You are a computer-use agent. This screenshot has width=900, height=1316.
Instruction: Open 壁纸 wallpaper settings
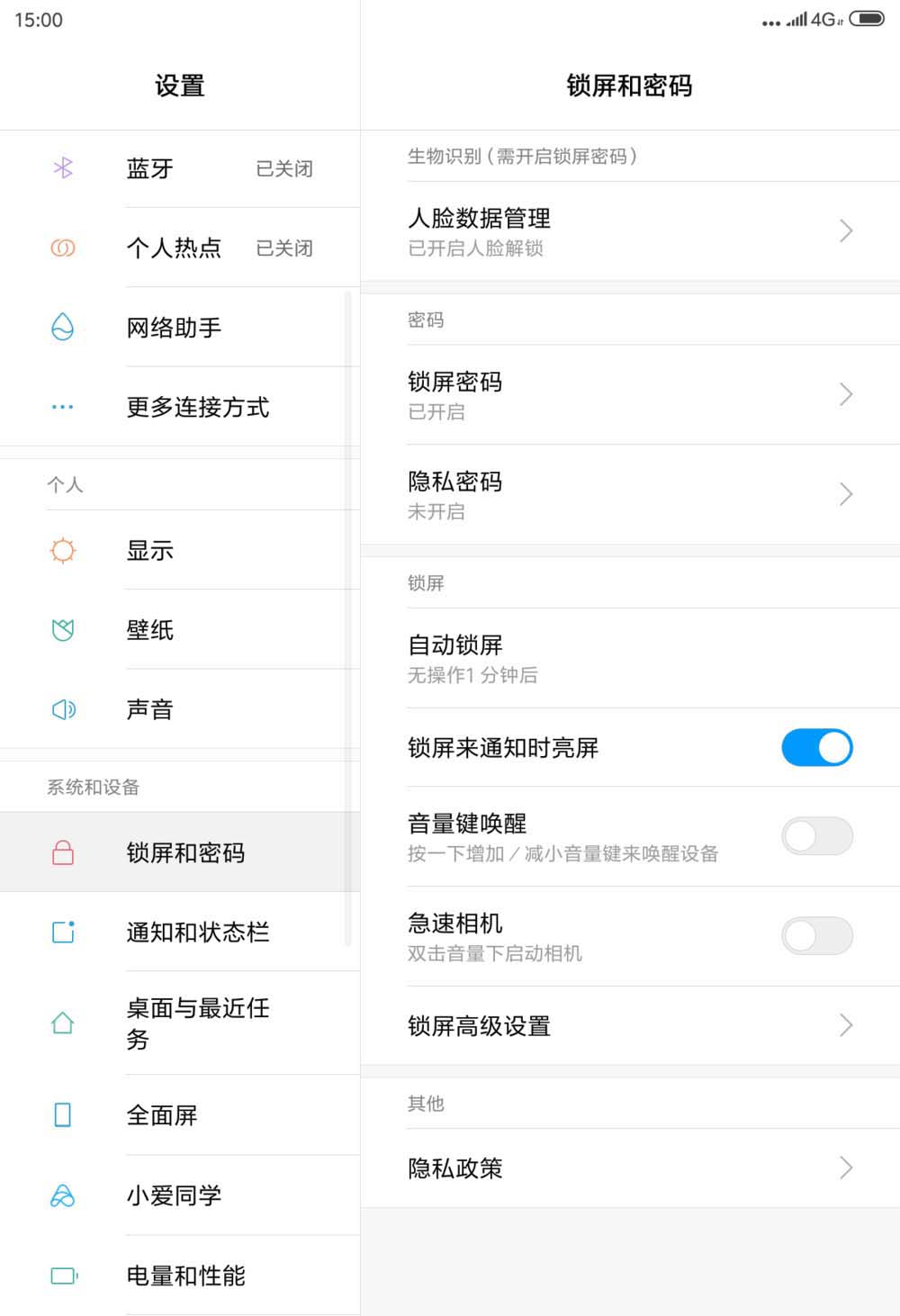(x=180, y=630)
